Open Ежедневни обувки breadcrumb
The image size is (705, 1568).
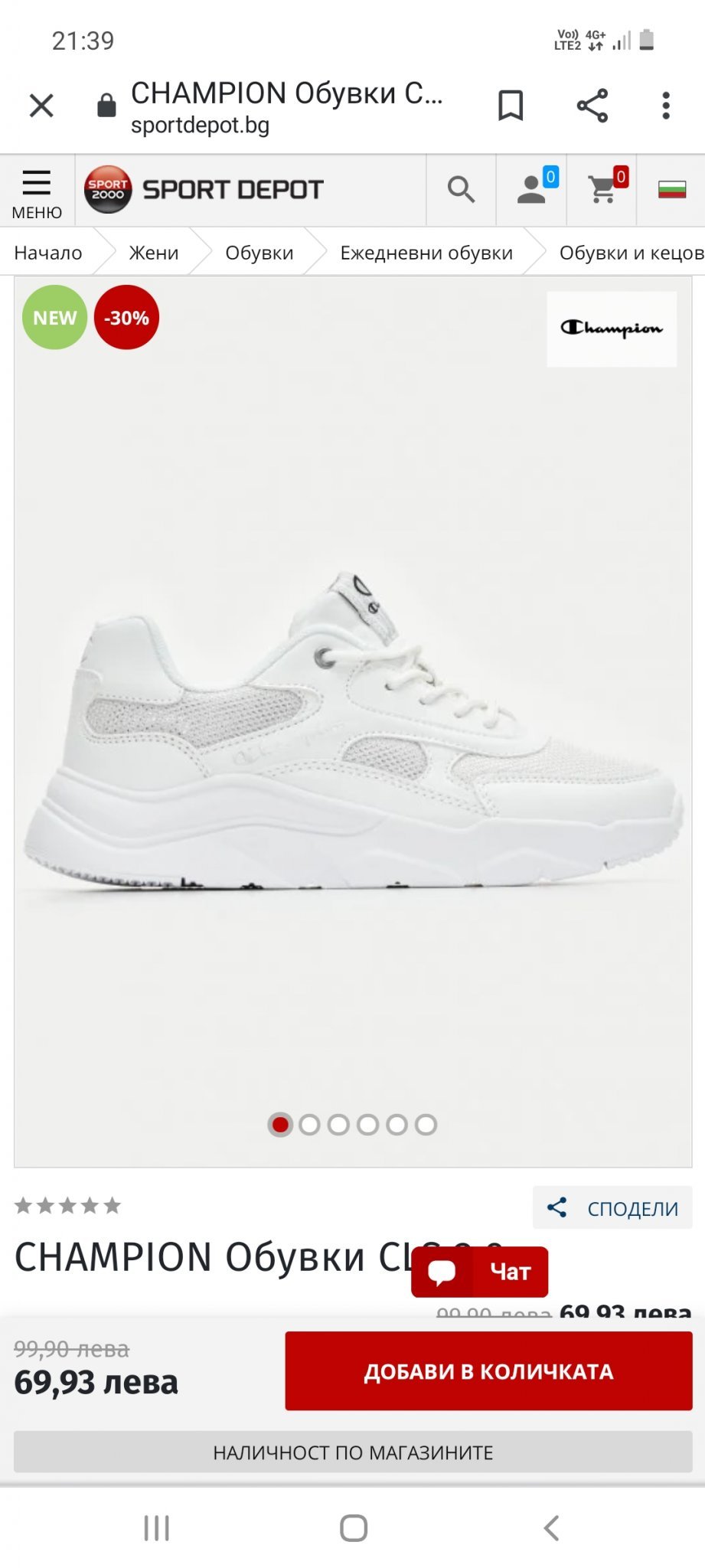point(426,253)
